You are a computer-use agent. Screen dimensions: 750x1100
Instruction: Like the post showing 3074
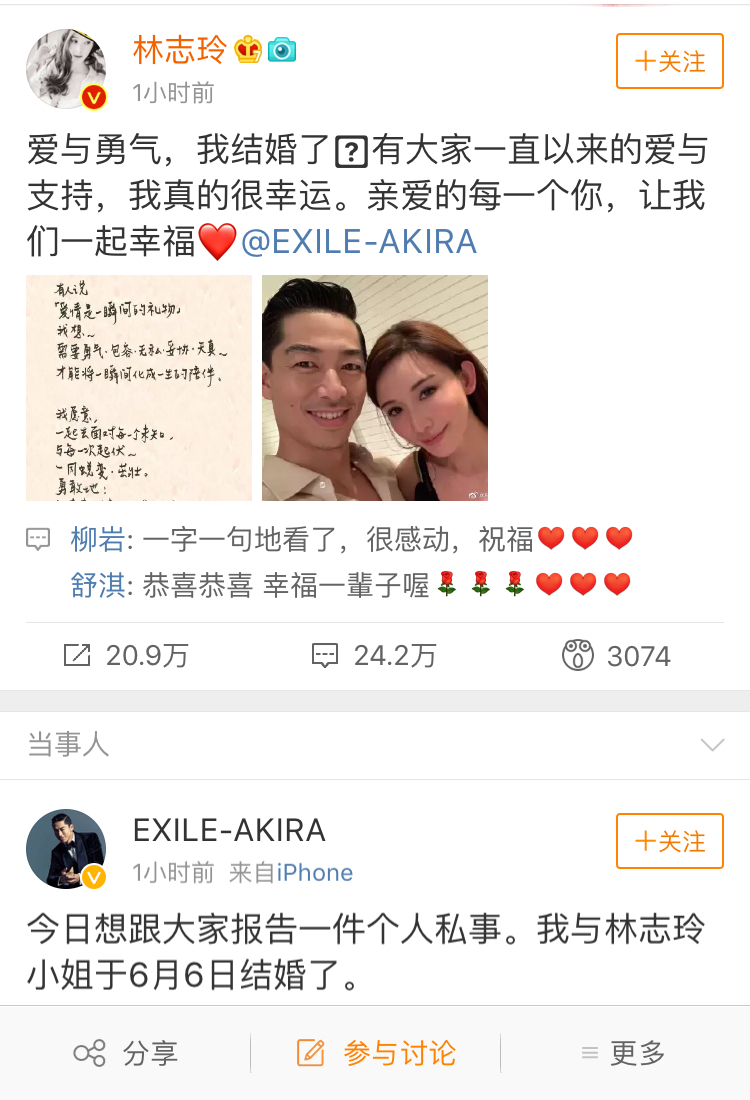[x=616, y=656]
